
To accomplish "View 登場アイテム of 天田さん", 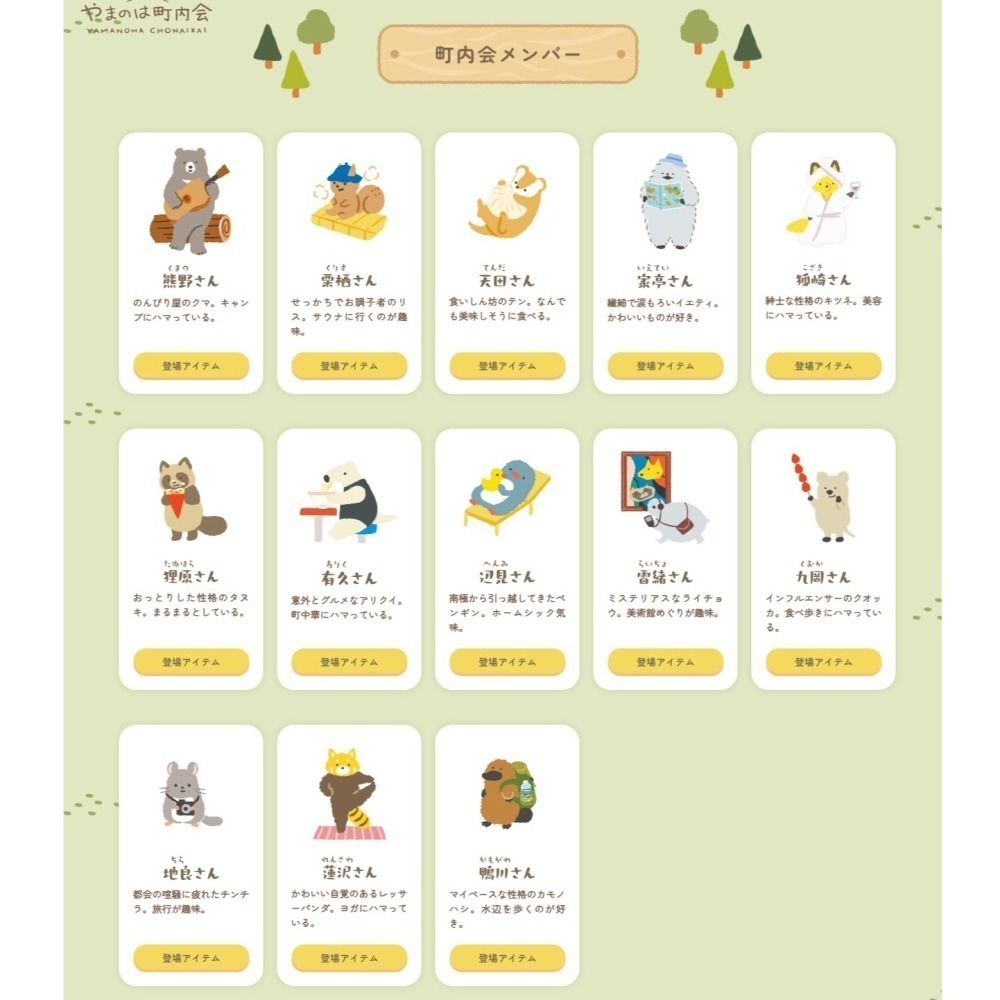I will coord(507,366).
